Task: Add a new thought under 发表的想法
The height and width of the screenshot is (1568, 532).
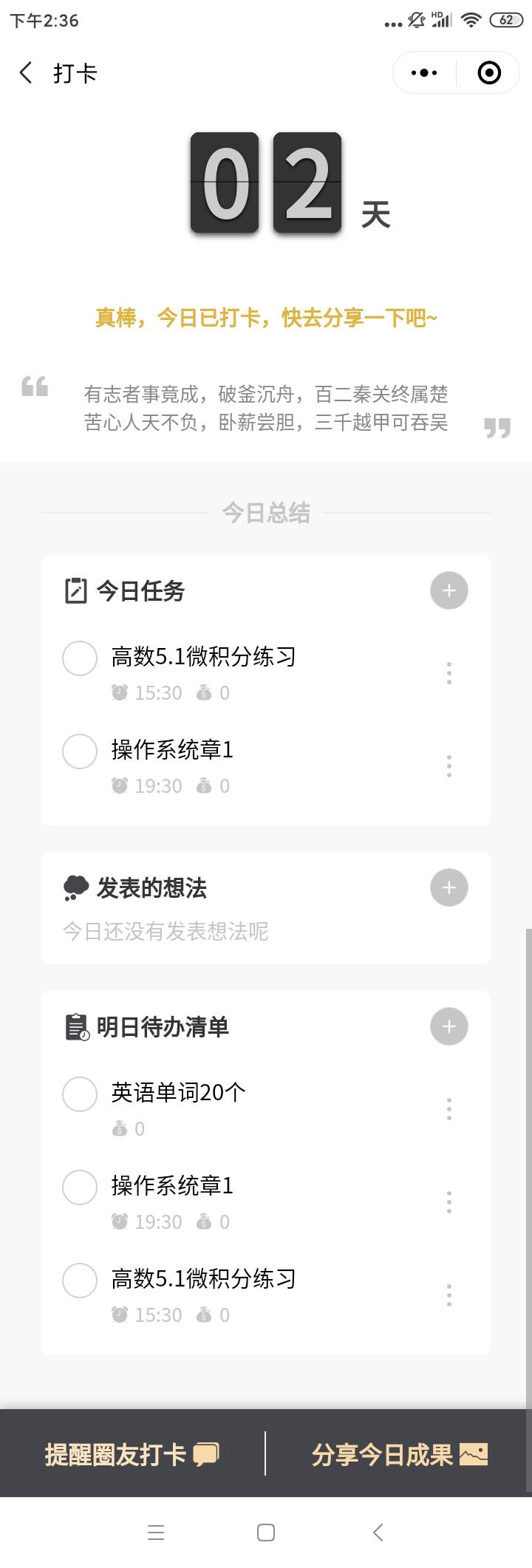Action: coord(449,887)
